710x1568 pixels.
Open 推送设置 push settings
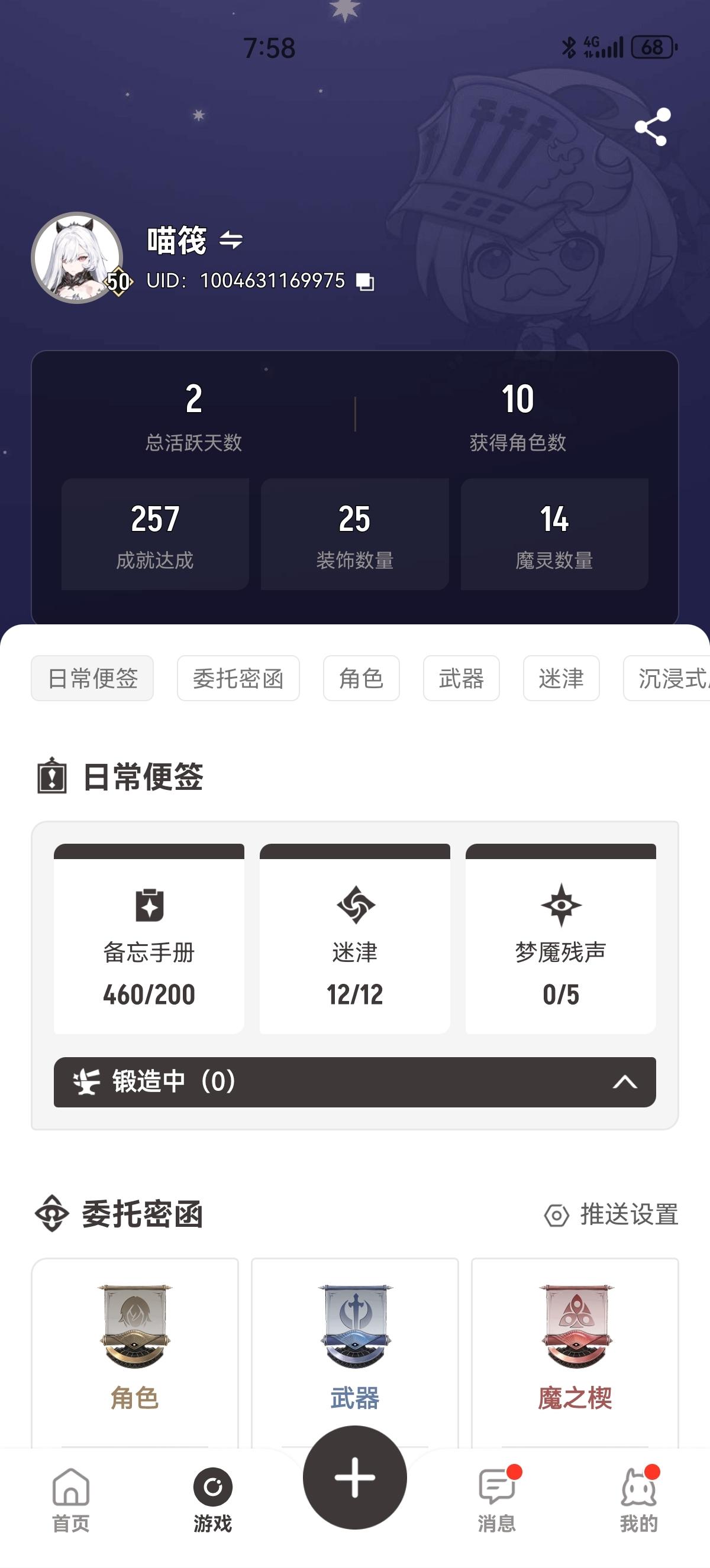(x=612, y=1215)
